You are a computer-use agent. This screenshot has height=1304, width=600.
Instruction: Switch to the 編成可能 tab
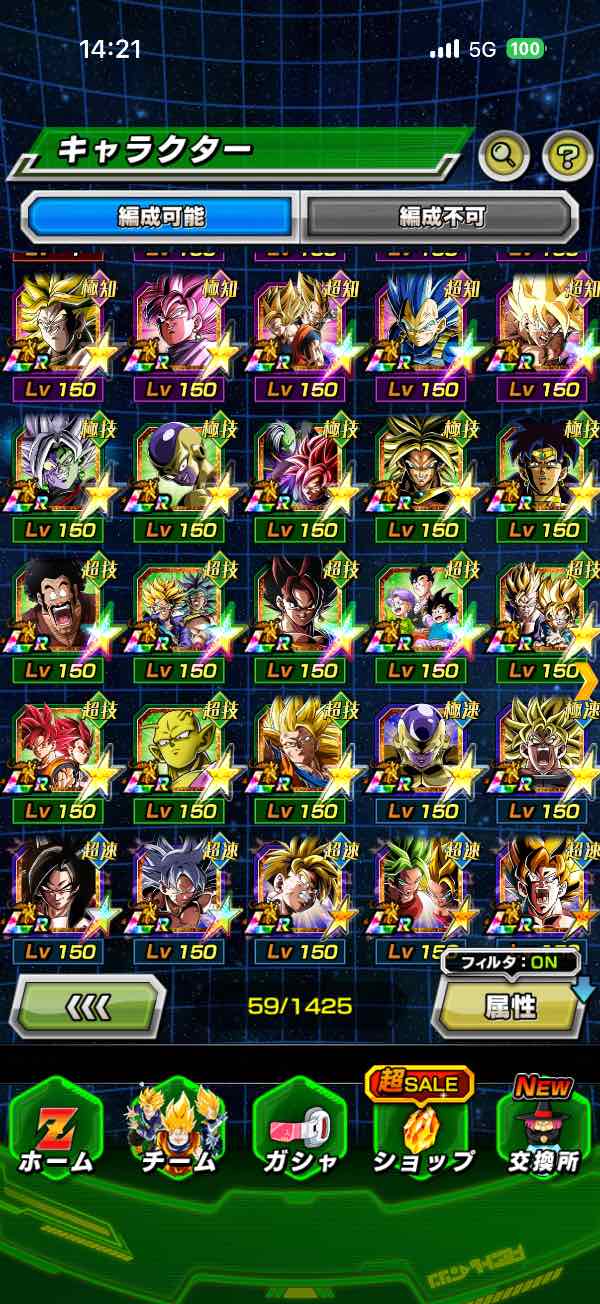pos(161,216)
